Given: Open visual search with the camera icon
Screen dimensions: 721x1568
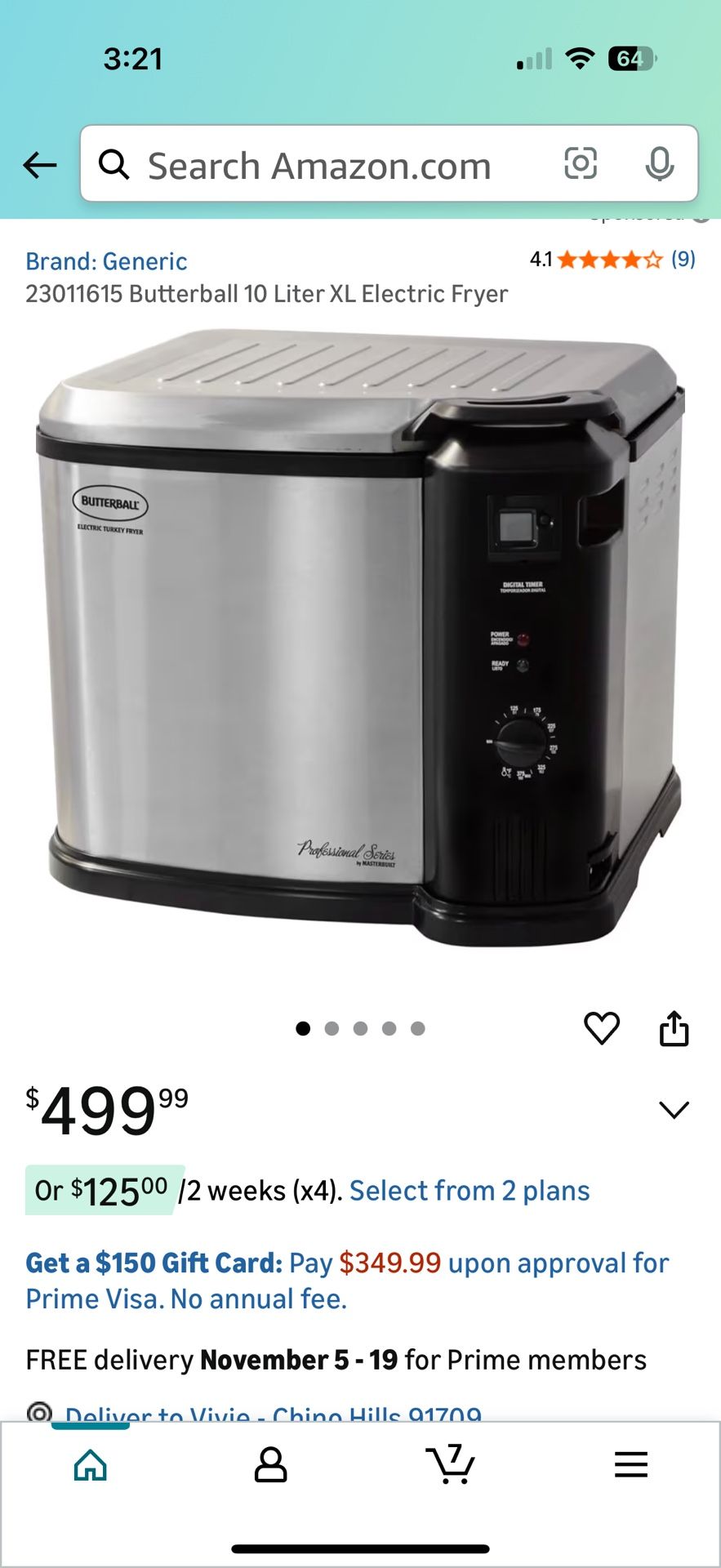Looking at the screenshot, I should 581,165.
